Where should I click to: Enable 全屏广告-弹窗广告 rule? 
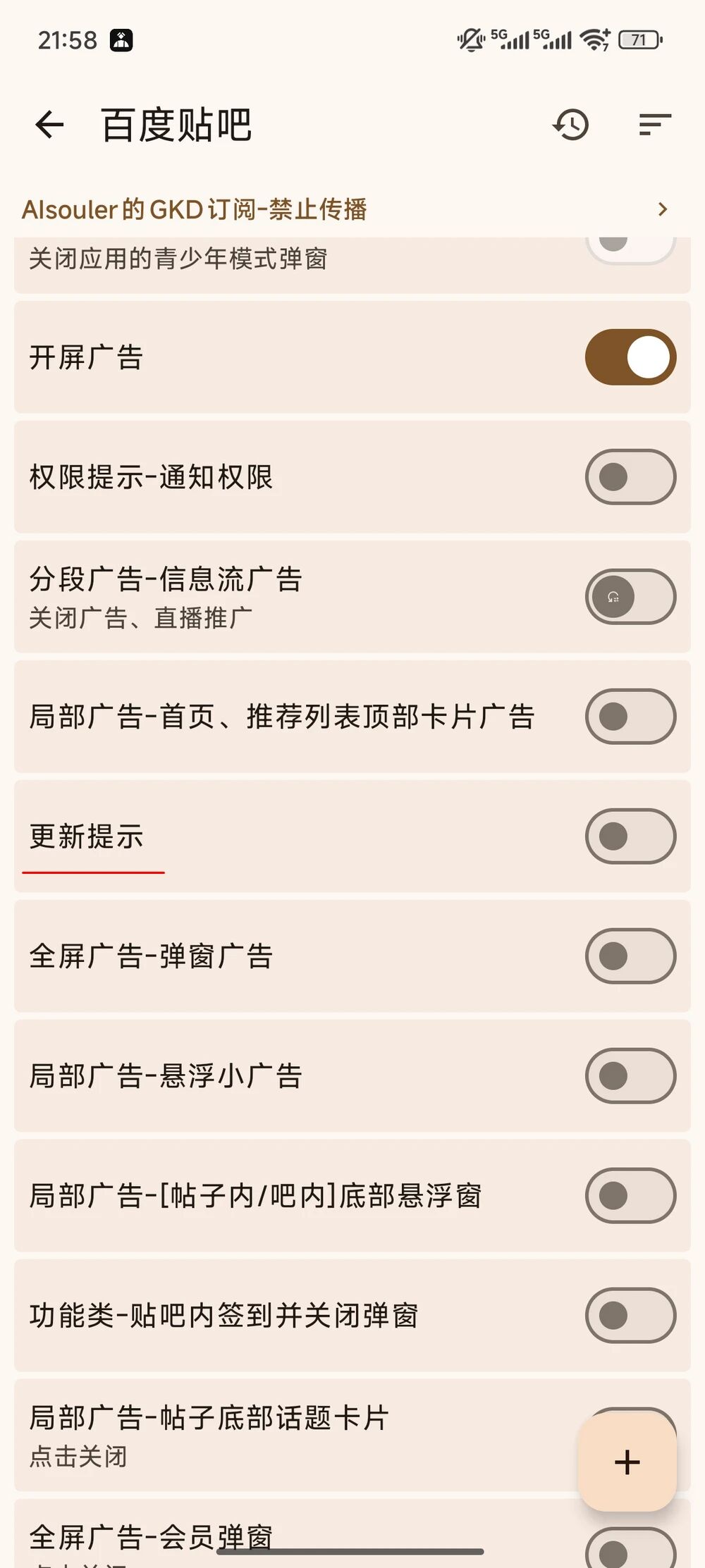tap(630, 956)
